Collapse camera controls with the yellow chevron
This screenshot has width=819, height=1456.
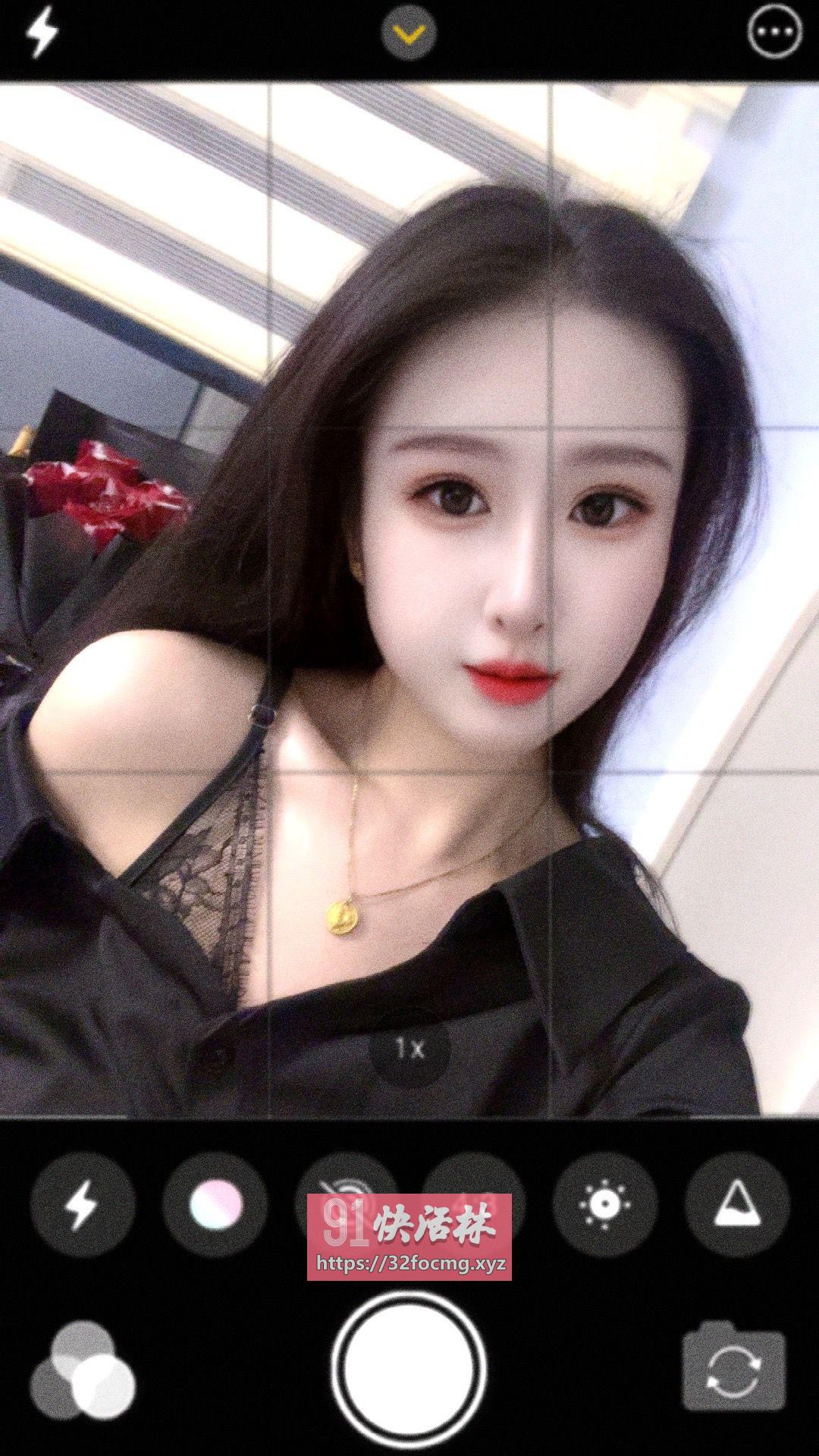tap(409, 34)
